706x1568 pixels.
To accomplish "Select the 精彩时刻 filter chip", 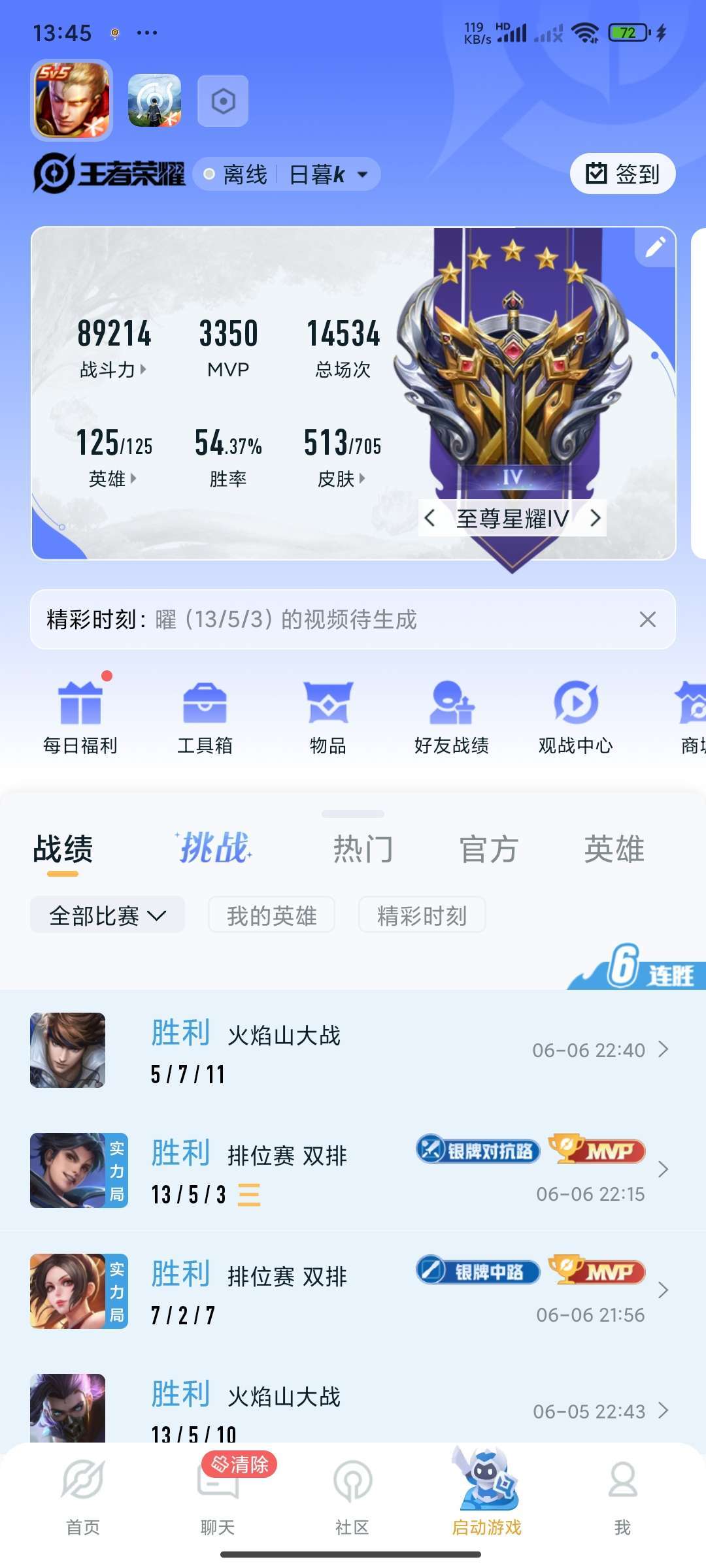I will click(422, 915).
